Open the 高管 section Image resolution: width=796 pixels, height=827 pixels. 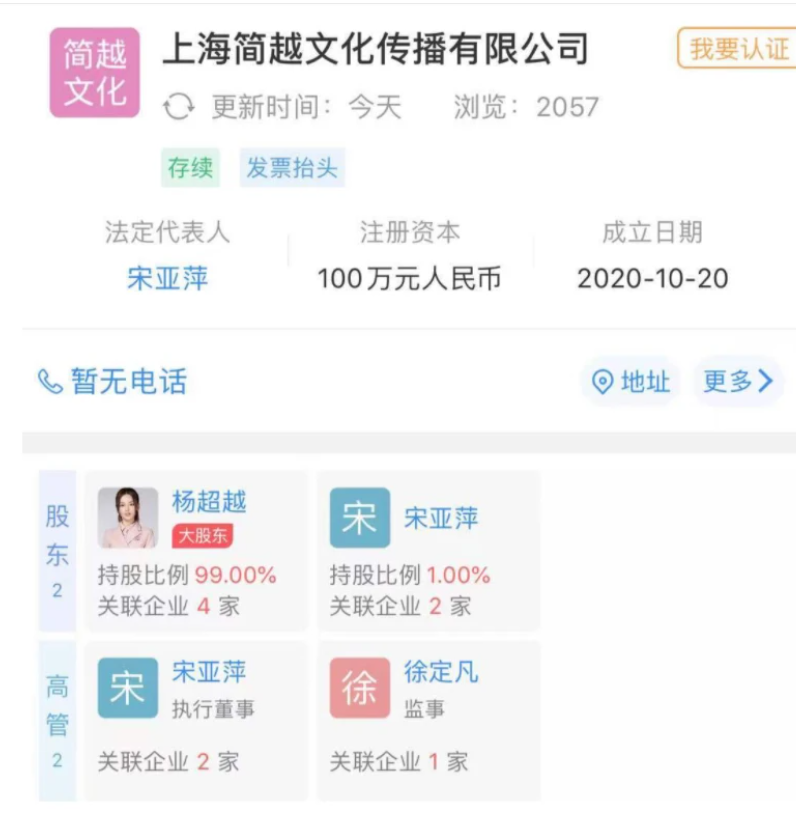pos(57,720)
